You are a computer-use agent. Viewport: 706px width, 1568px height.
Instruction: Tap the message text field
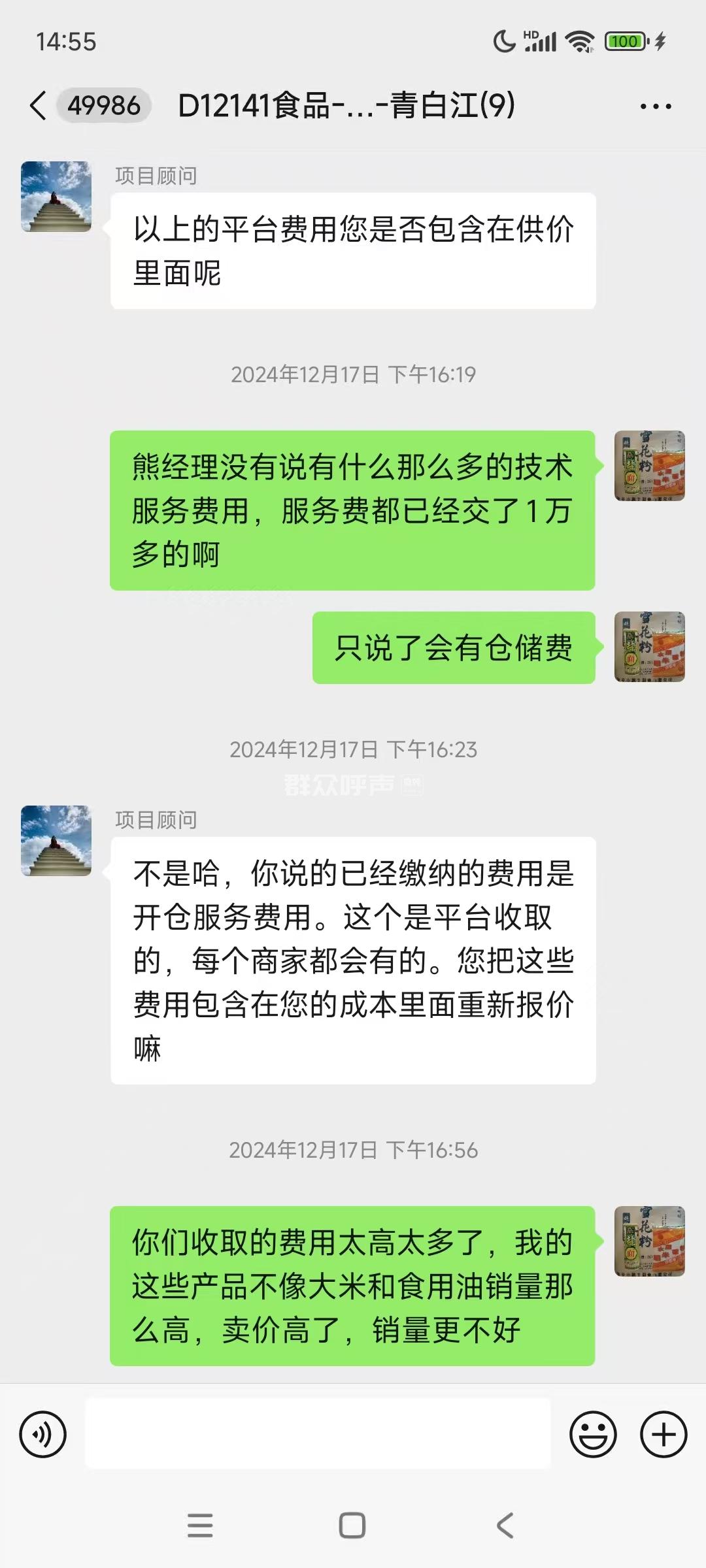[x=318, y=1433]
